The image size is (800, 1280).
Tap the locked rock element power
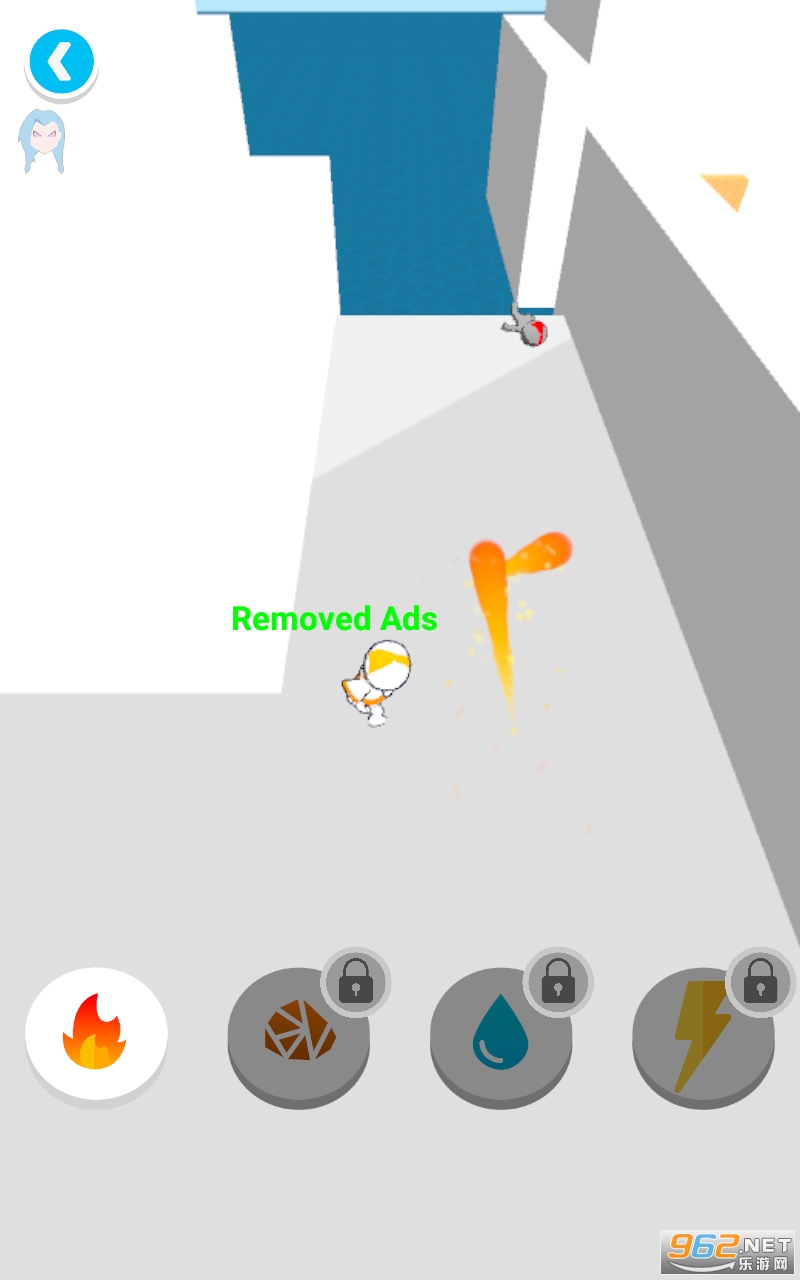299,1036
